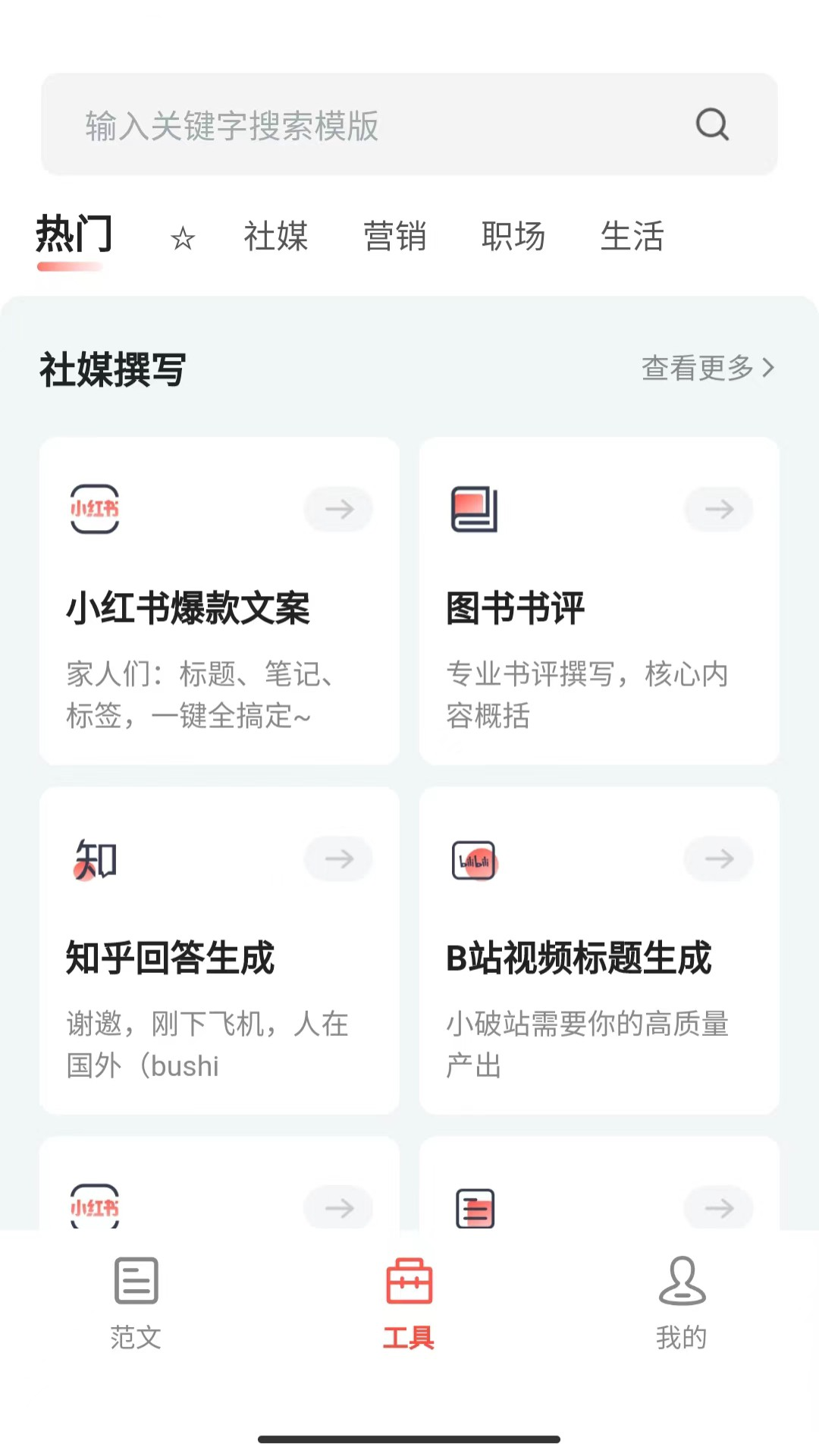Click the bilibili icon on B站视频标题生成 card
Screen dimensions: 819x1456
tap(473, 859)
